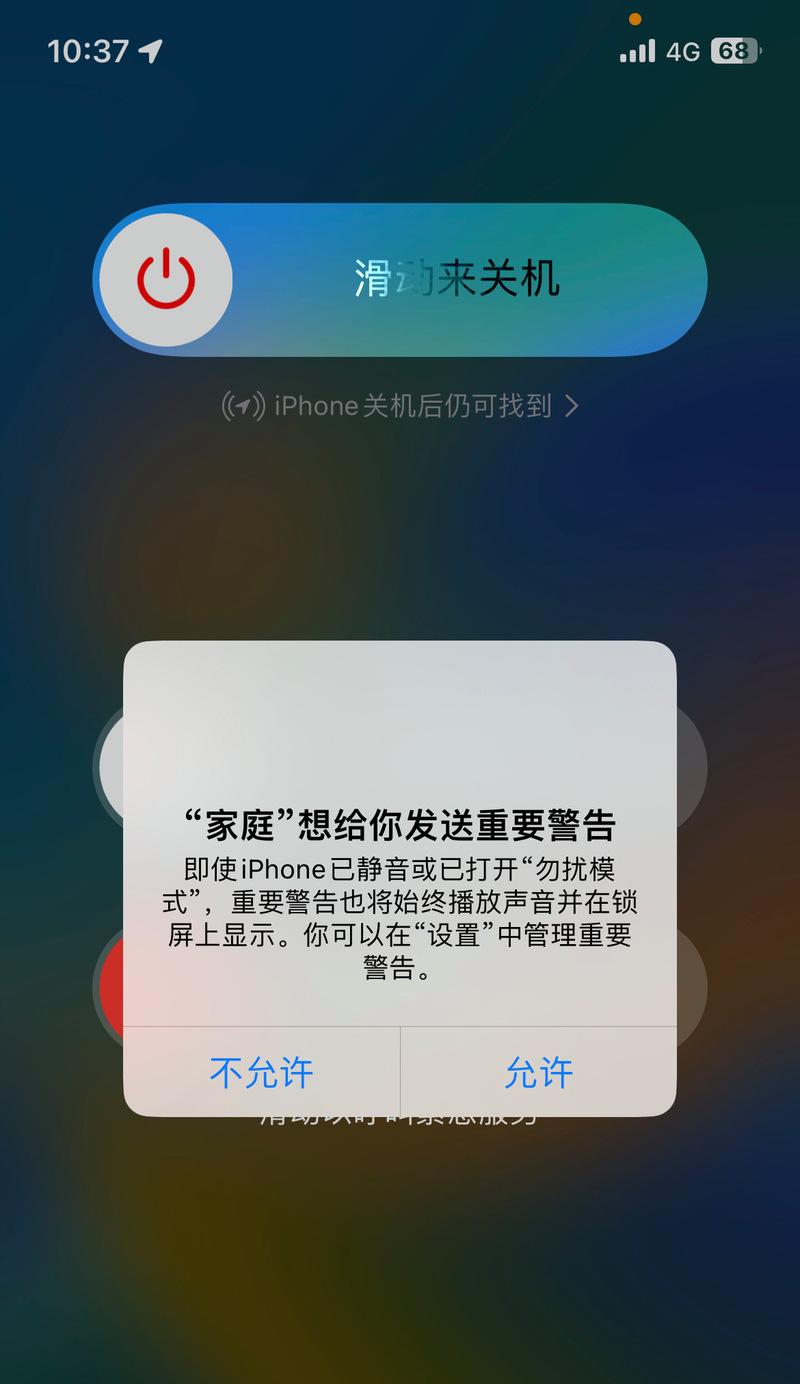This screenshot has width=800, height=1384.
Task: Allow critical alerts with 允许
Action: pos(538,1072)
